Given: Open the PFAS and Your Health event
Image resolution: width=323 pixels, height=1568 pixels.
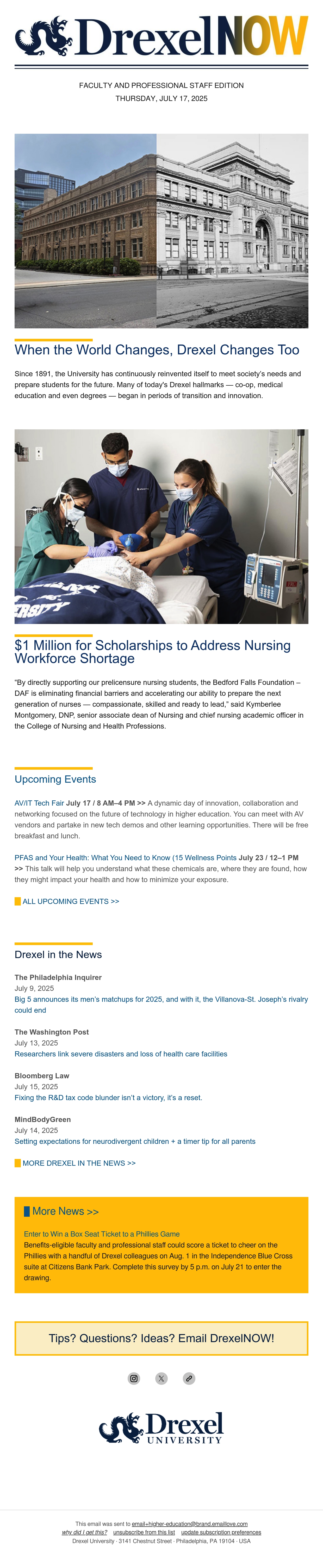Looking at the screenshot, I should (126, 858).
